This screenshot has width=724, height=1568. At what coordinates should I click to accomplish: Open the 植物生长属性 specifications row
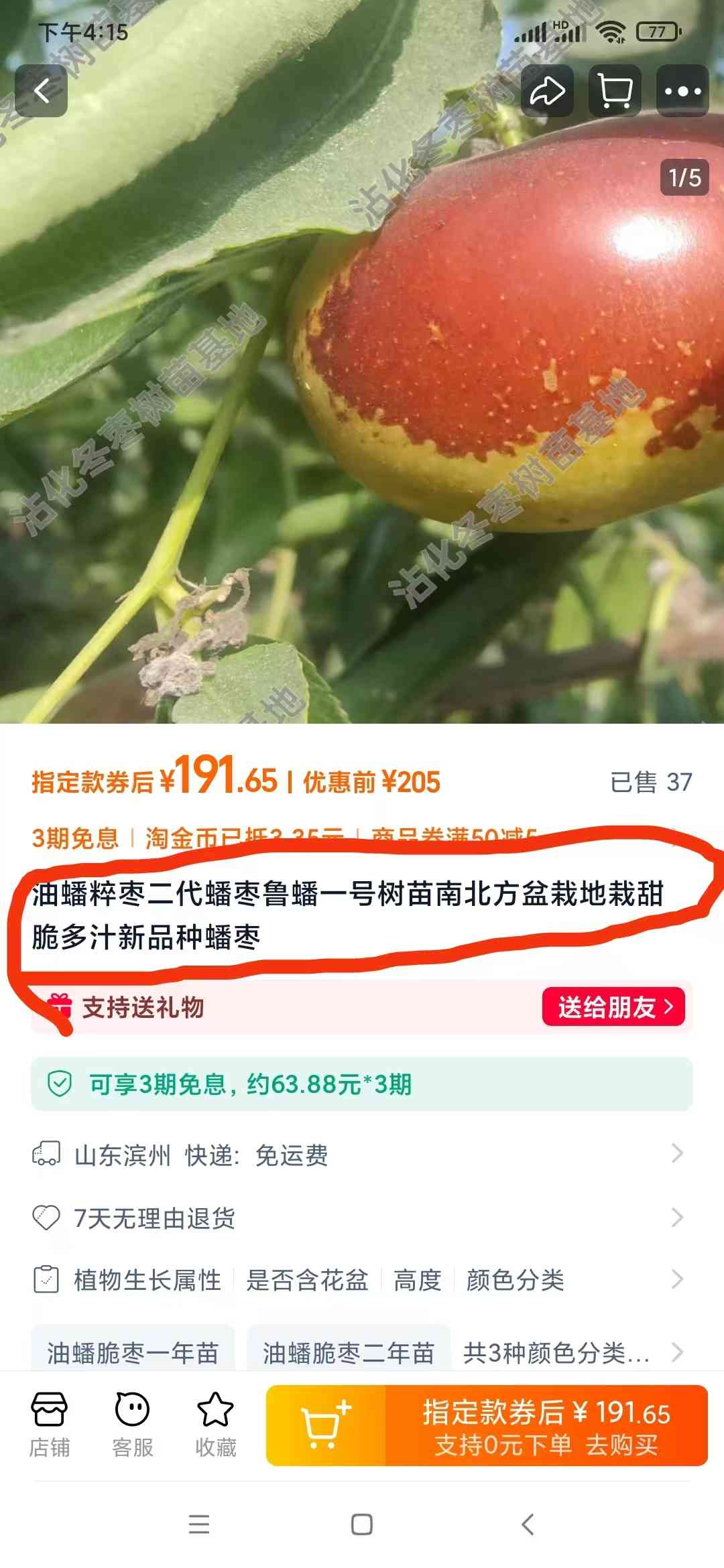[x=362, y=1280]
